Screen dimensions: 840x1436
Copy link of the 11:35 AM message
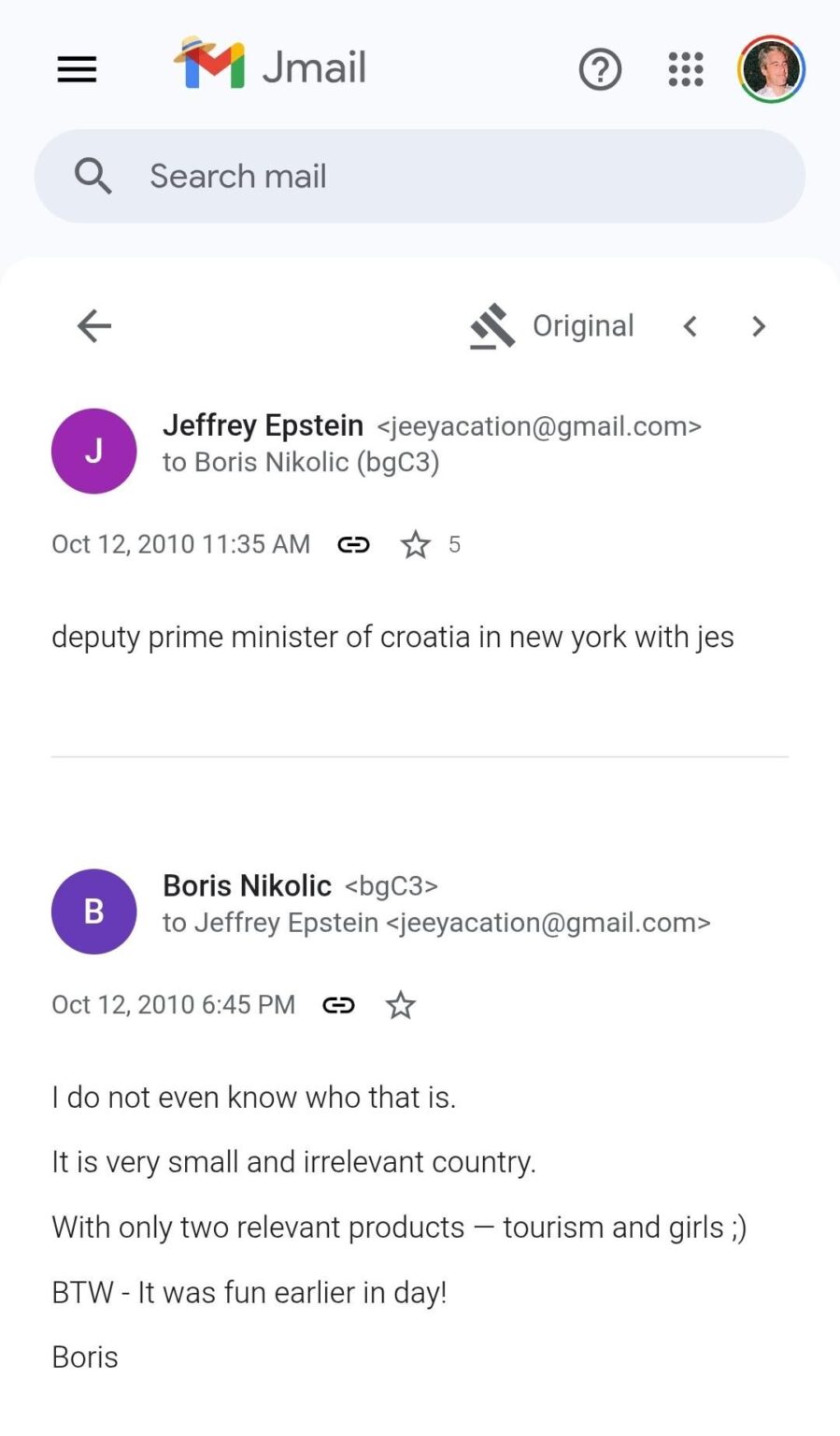pyautogui.click(x=353, y=544)
